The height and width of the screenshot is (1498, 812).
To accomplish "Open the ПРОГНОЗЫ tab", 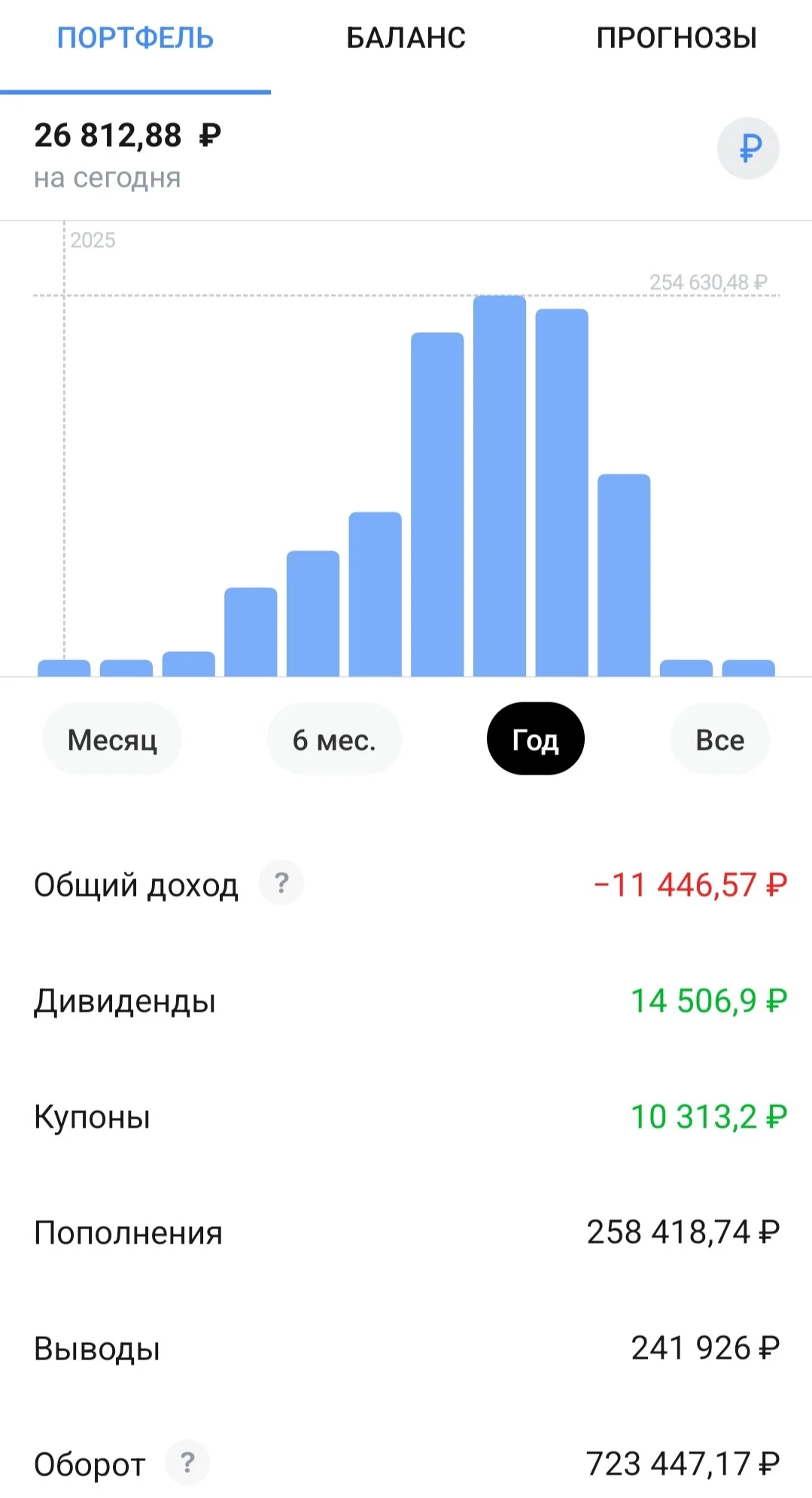I will [x=677, y=38].
